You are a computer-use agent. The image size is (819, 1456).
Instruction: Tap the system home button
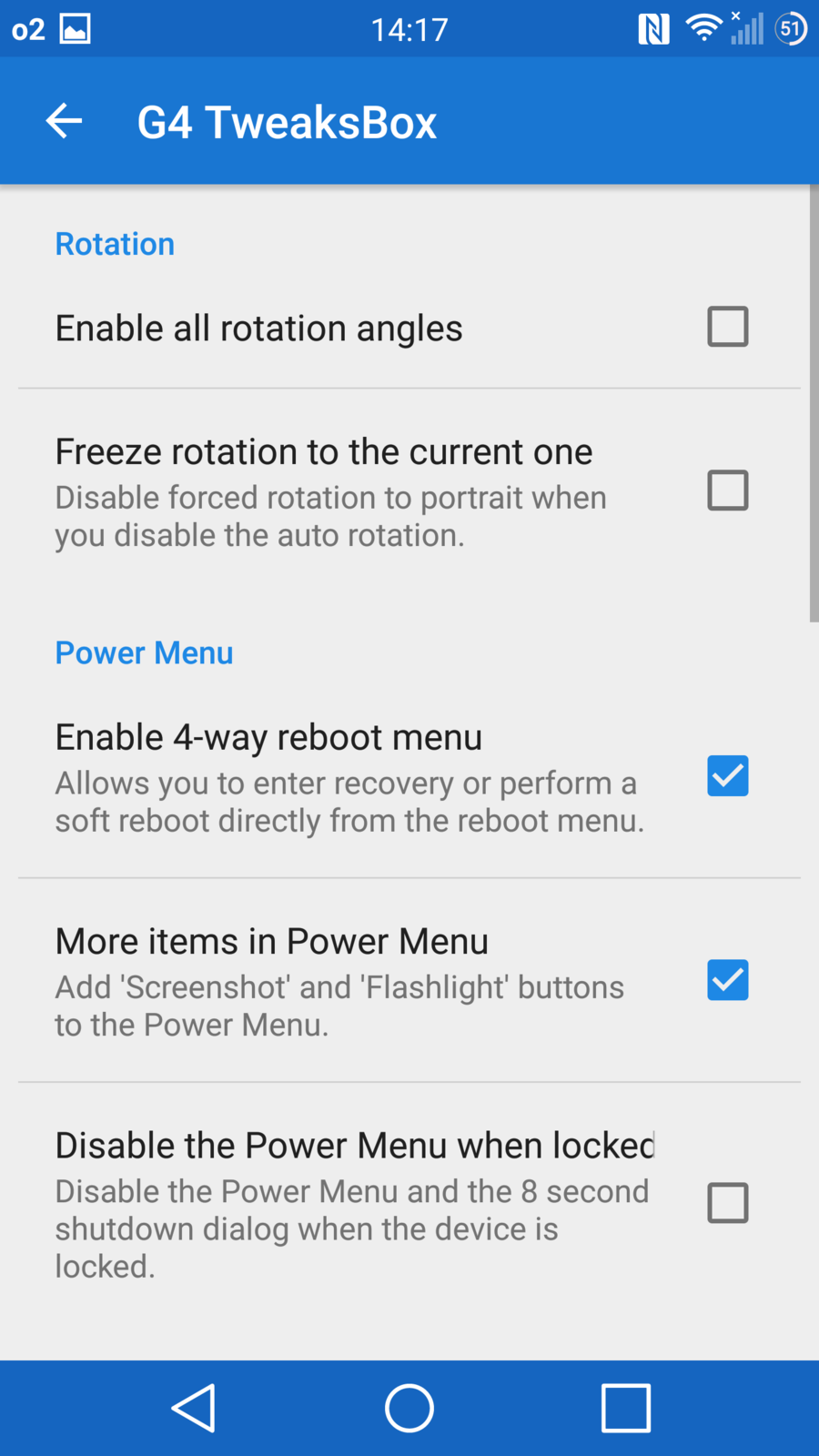point(409,1408)
